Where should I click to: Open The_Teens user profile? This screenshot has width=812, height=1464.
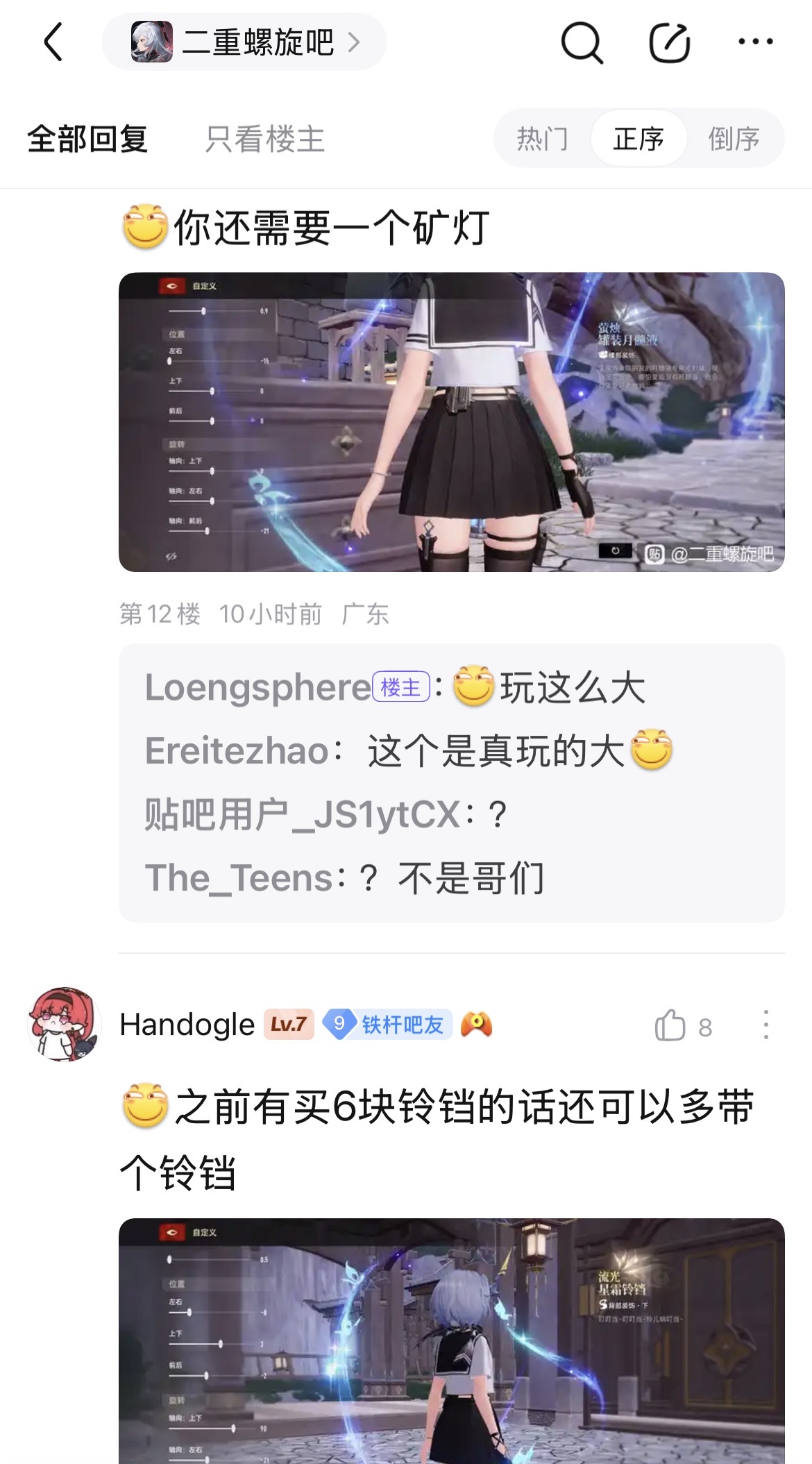pyautogui.click(x=239, y=878)
